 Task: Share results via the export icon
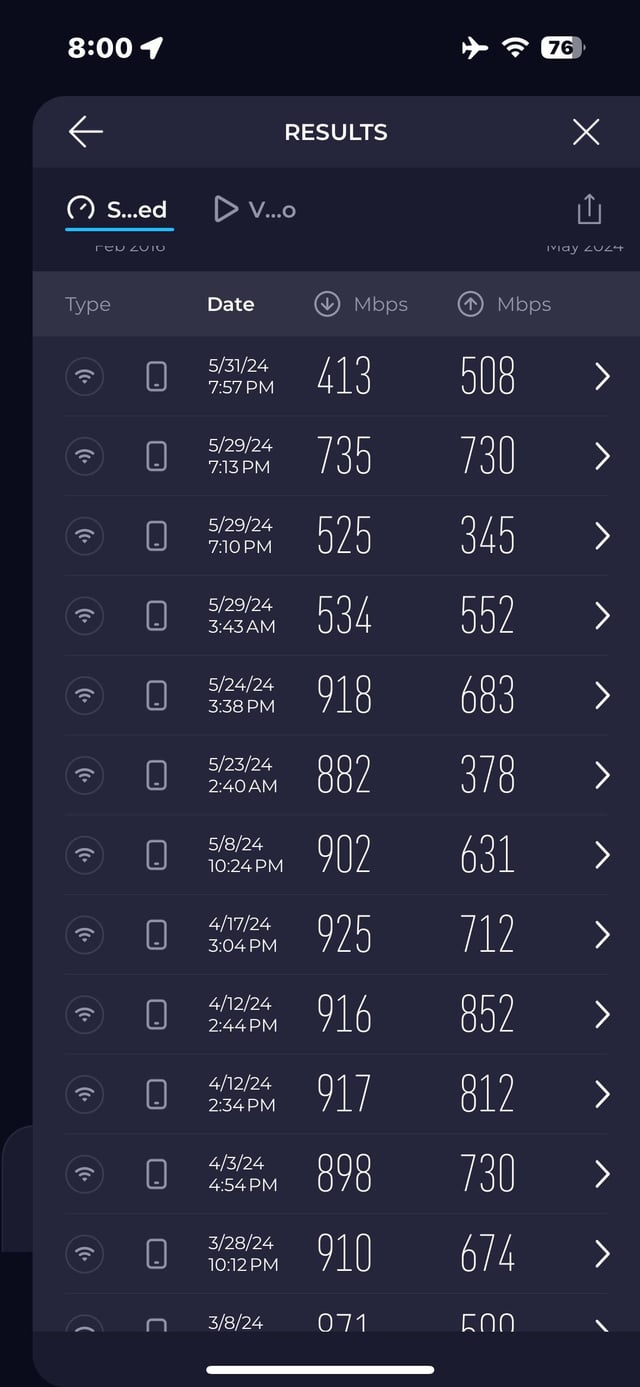click(589, 209)
